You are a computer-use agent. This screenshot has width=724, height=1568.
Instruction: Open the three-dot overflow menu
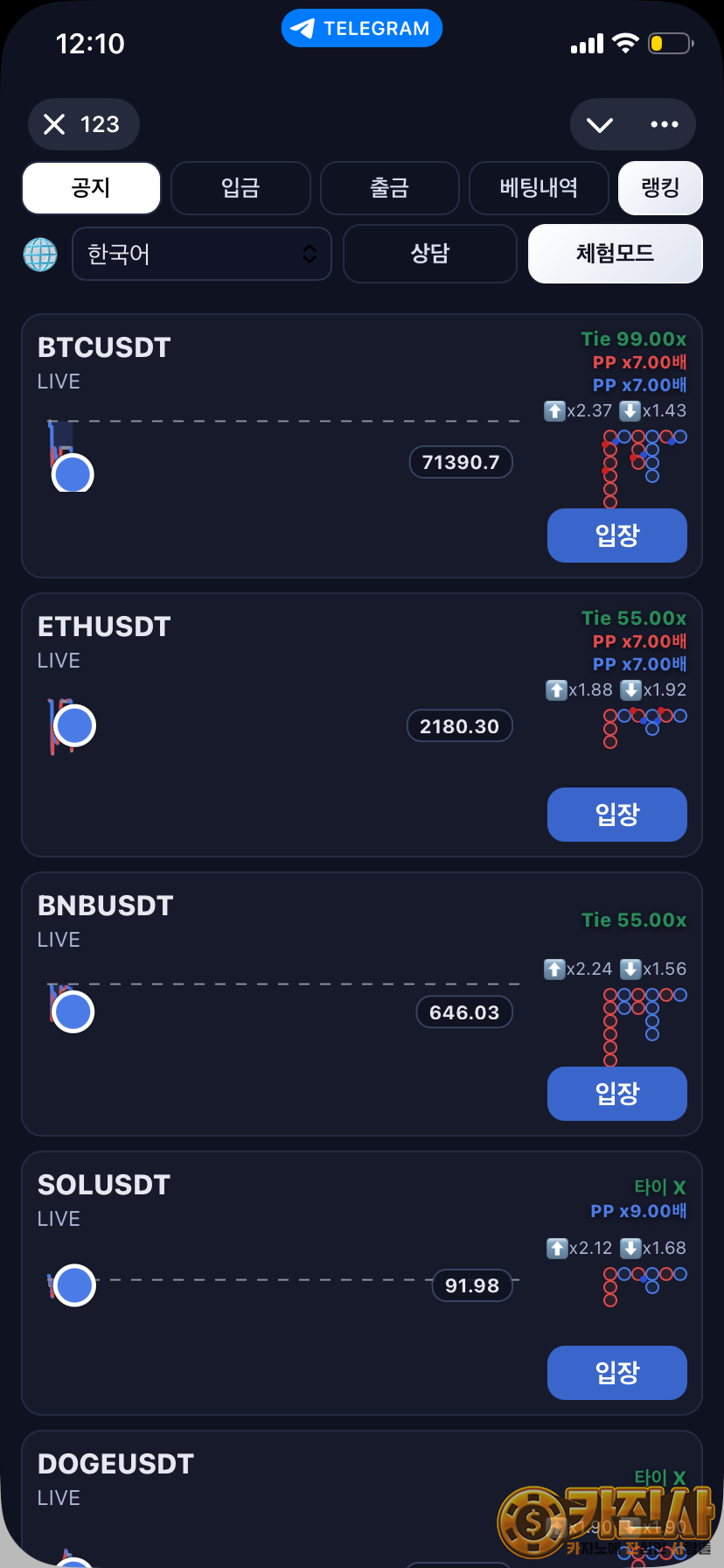[665, 125]
